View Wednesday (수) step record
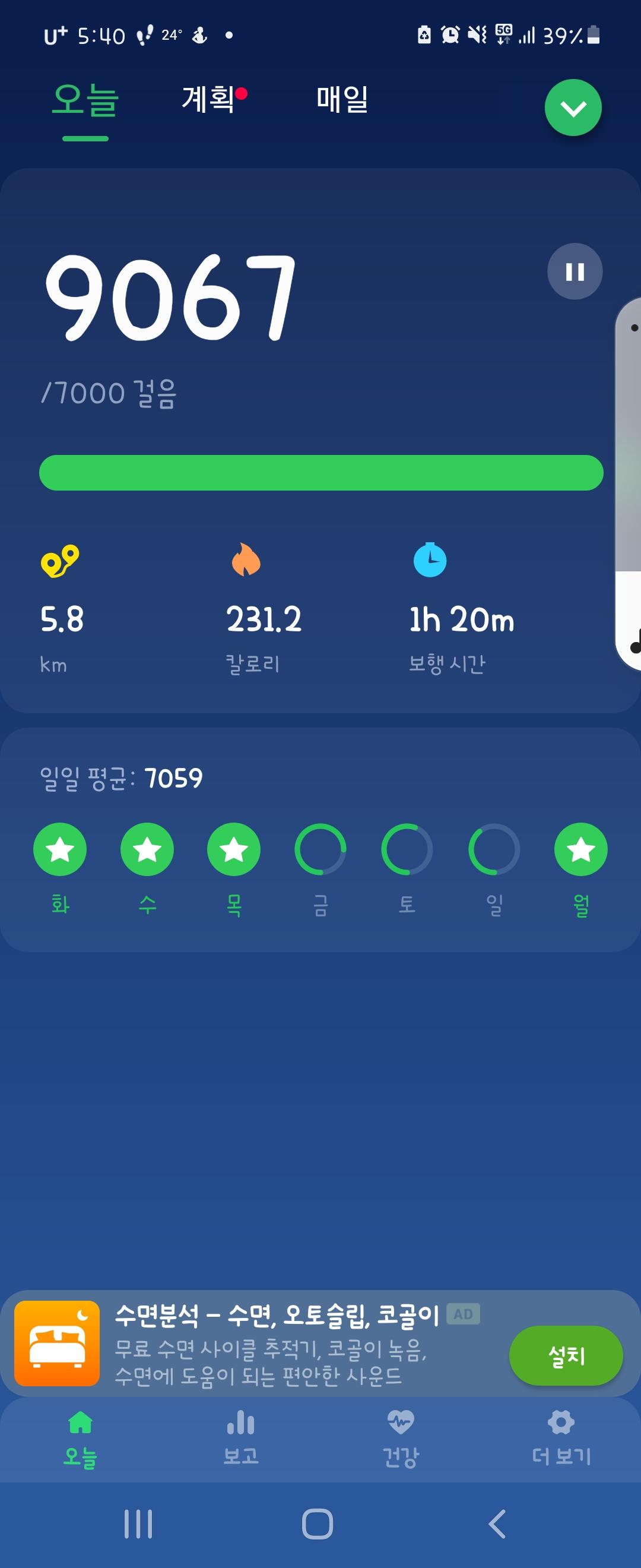This screenshot has height=1568, width=641. coord(147,849)
